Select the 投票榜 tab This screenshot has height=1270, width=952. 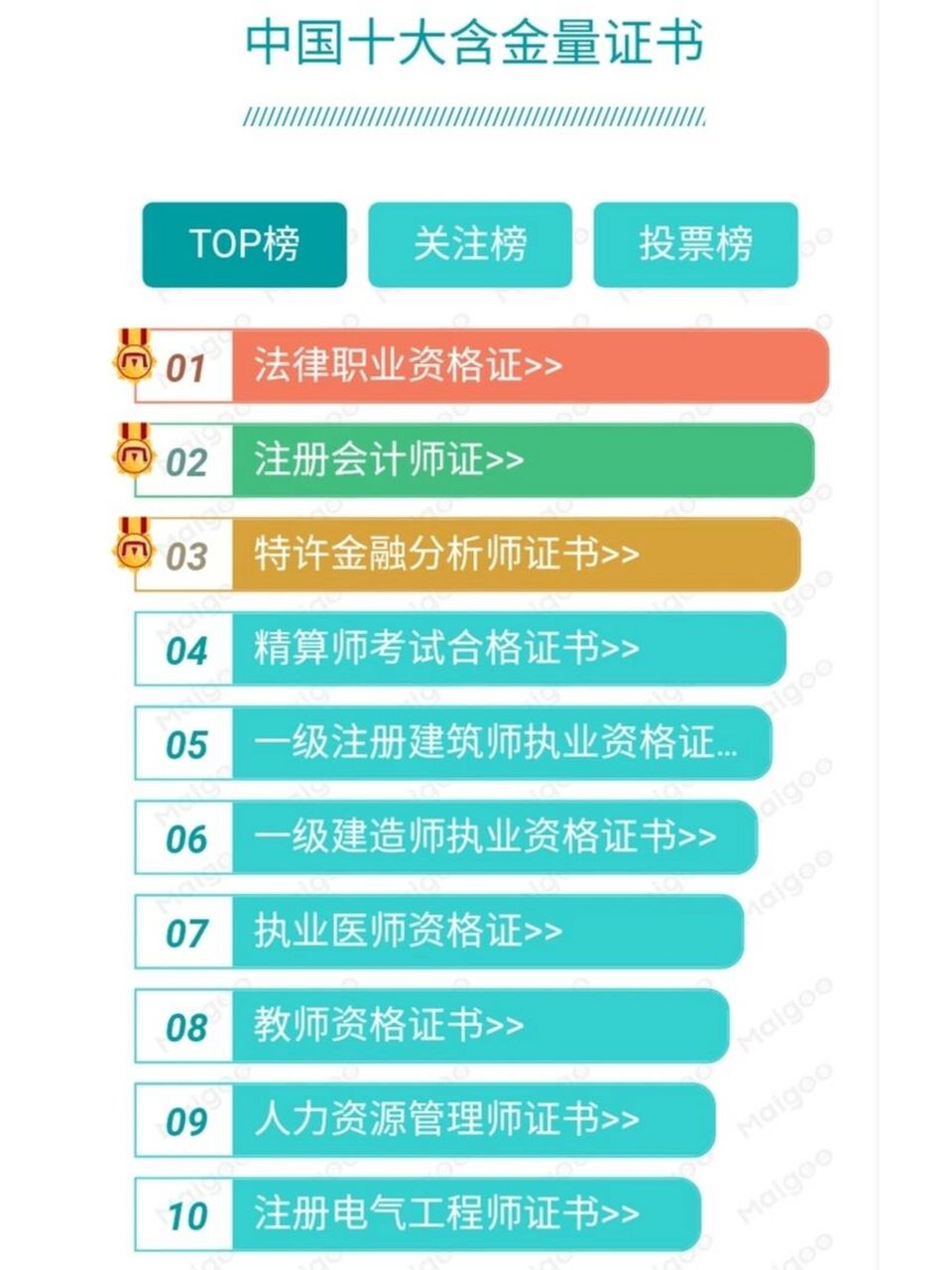[x=694, y=245]
